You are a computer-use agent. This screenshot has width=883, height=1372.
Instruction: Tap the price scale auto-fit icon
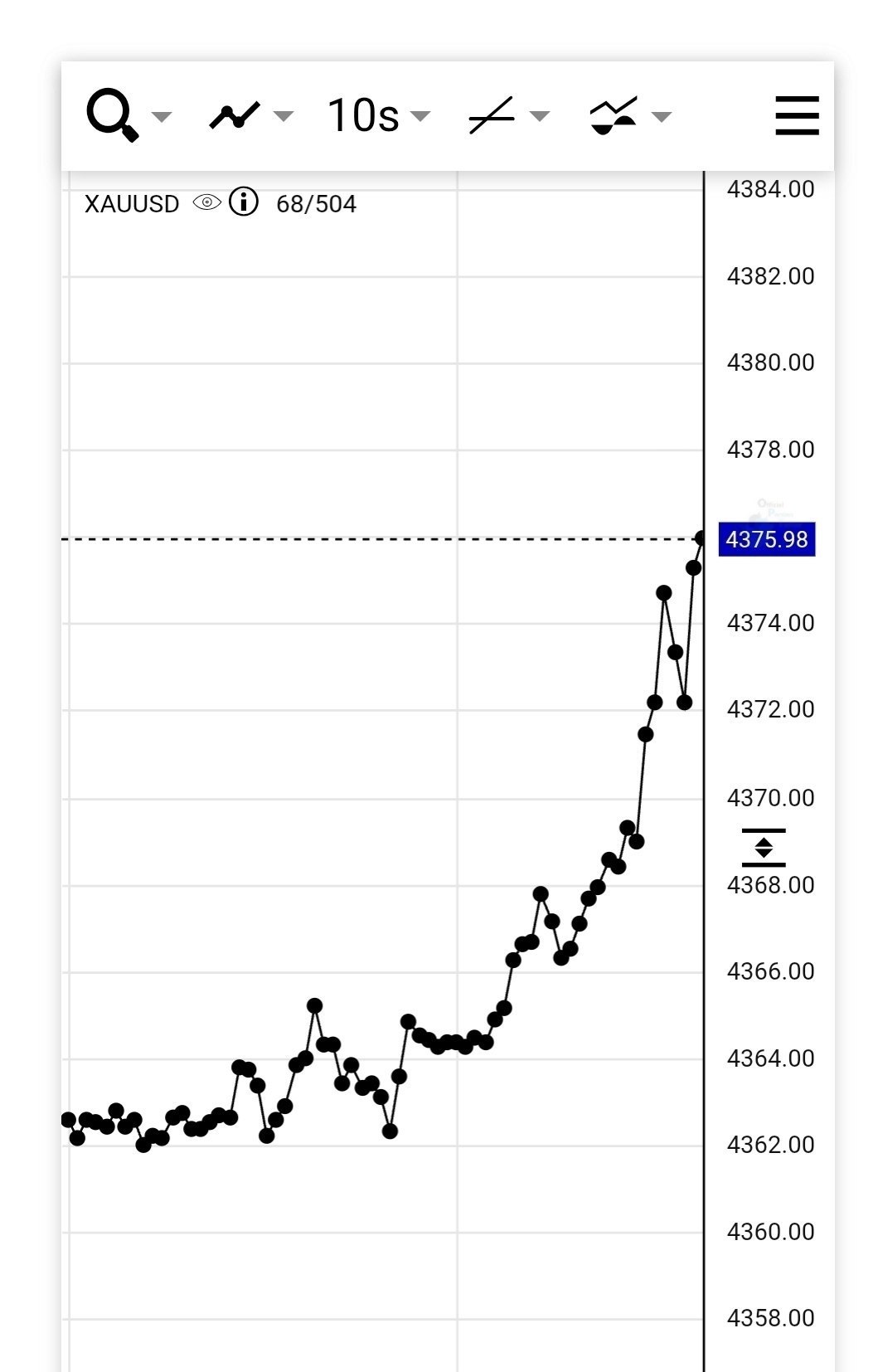coord(763,847)
